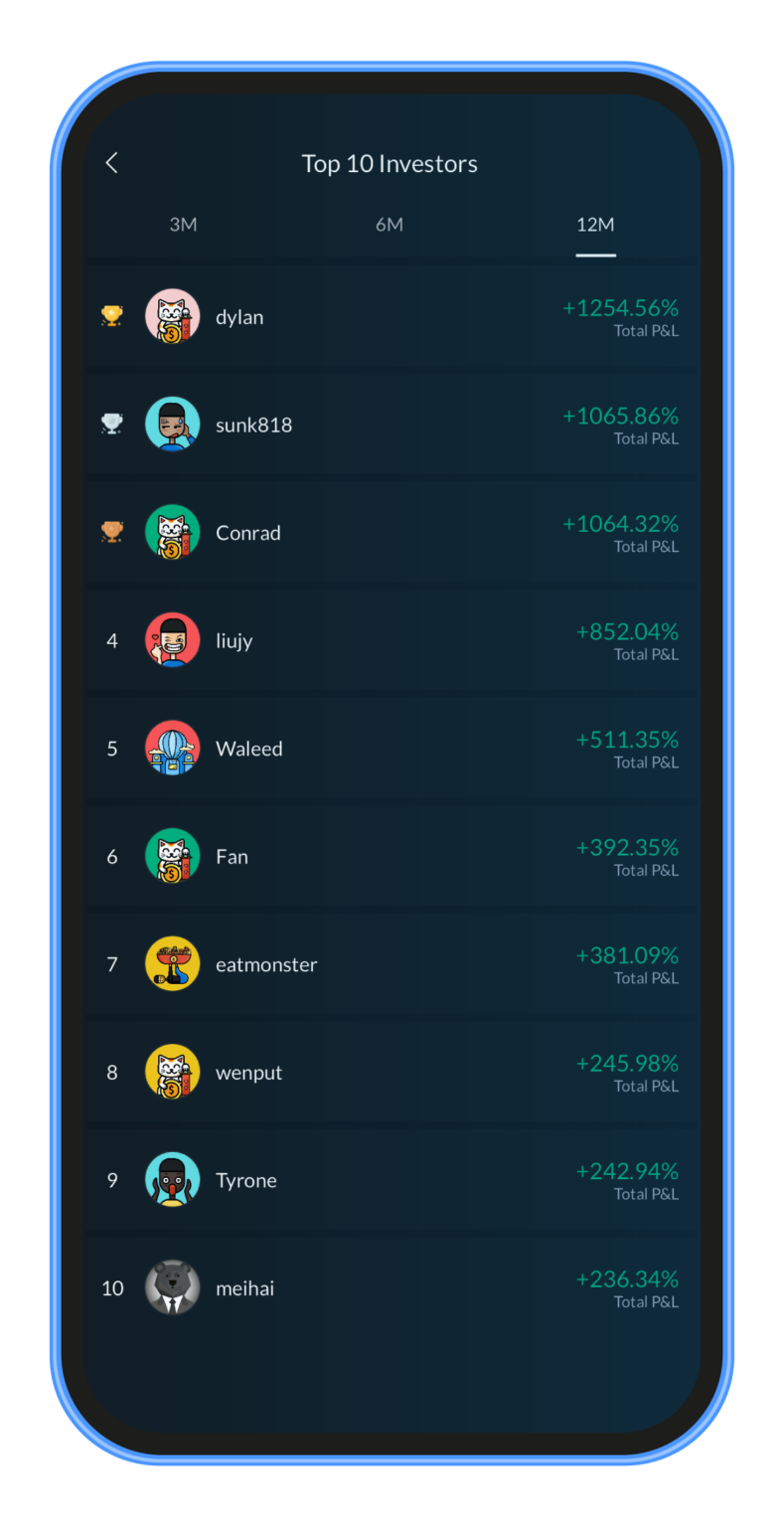784x1527 pixels.
Task: Switch to the 6M tab
Action: 390,225
